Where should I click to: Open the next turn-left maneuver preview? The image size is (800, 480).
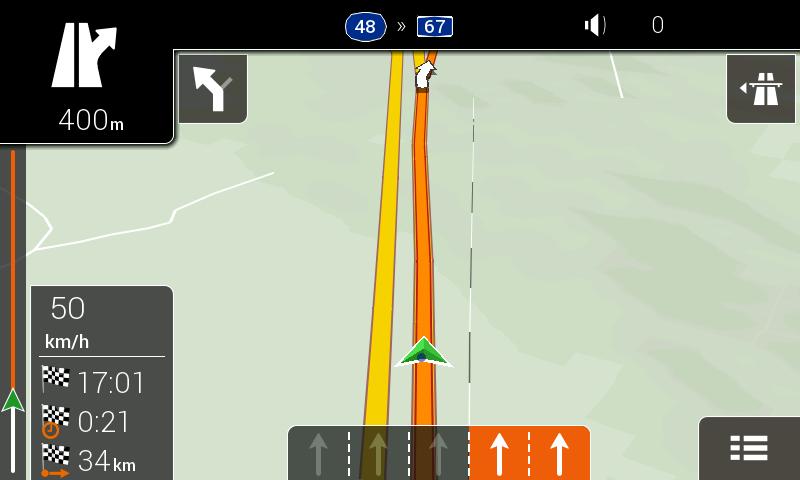pos(212,89)
